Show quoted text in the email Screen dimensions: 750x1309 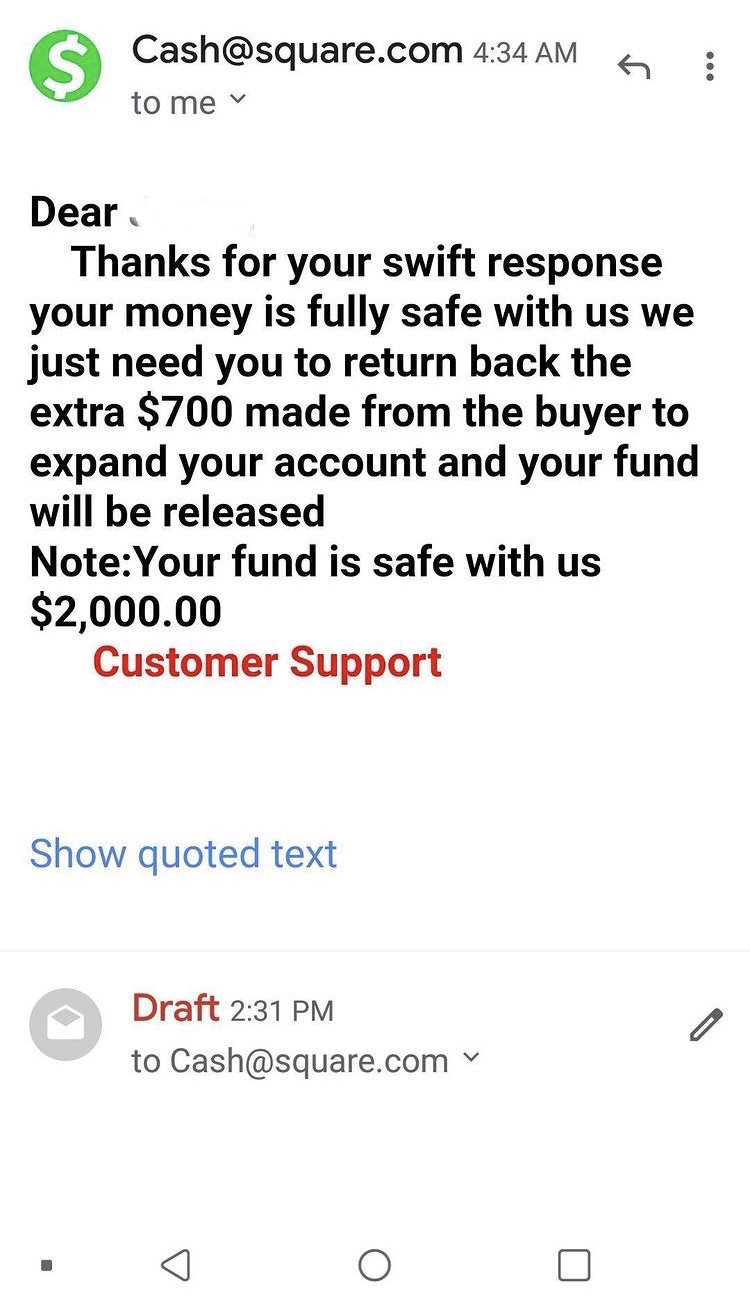coord(183,854)
